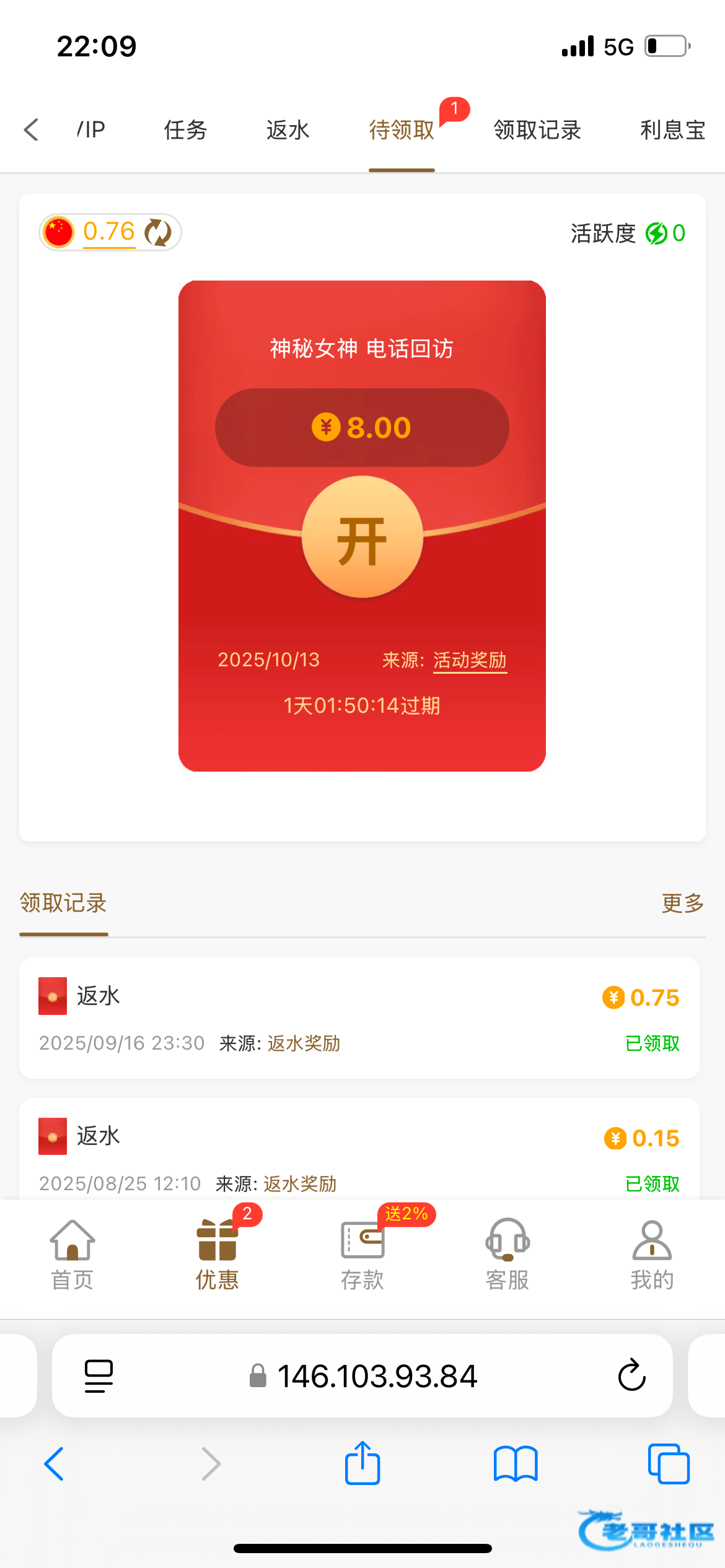Open the 0.75 返水 record
The height and width of the screenshot is (1568, 725).
click(359, 1017)
